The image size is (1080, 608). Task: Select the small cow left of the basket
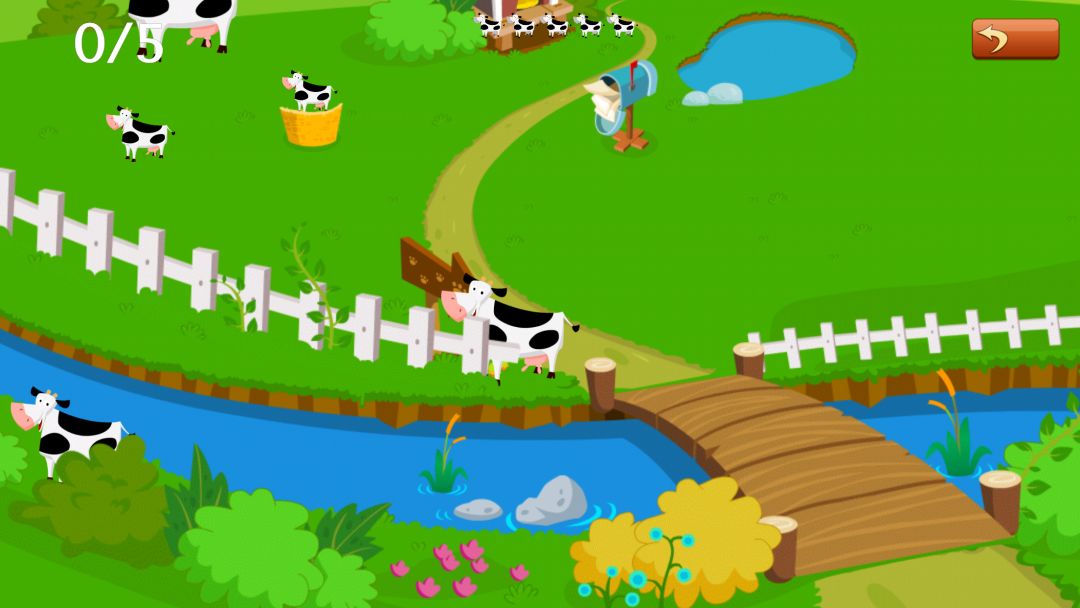pos(142,133)
